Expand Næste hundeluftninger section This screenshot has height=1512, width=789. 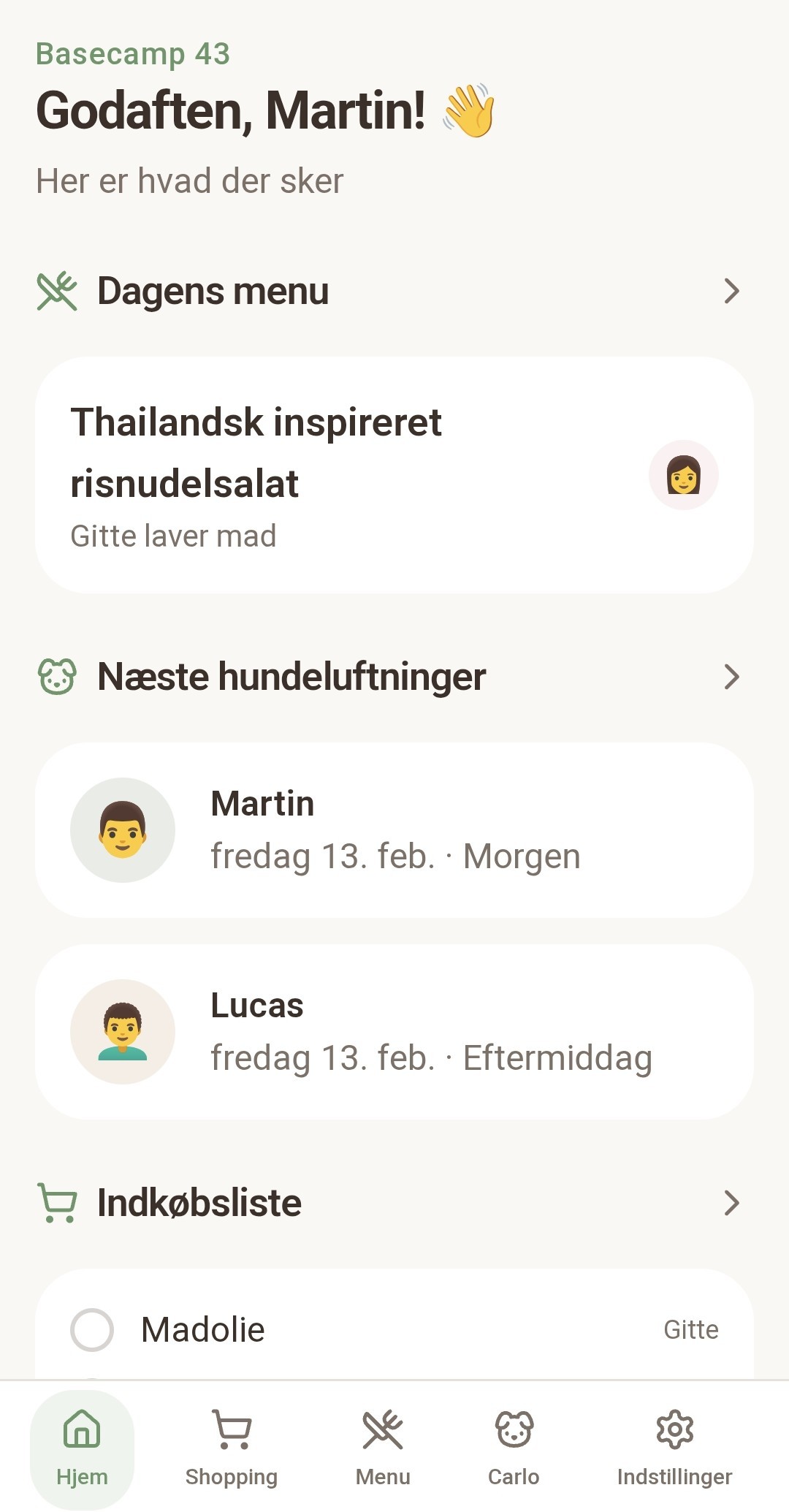pyautogui.click(x=731, y=677)
